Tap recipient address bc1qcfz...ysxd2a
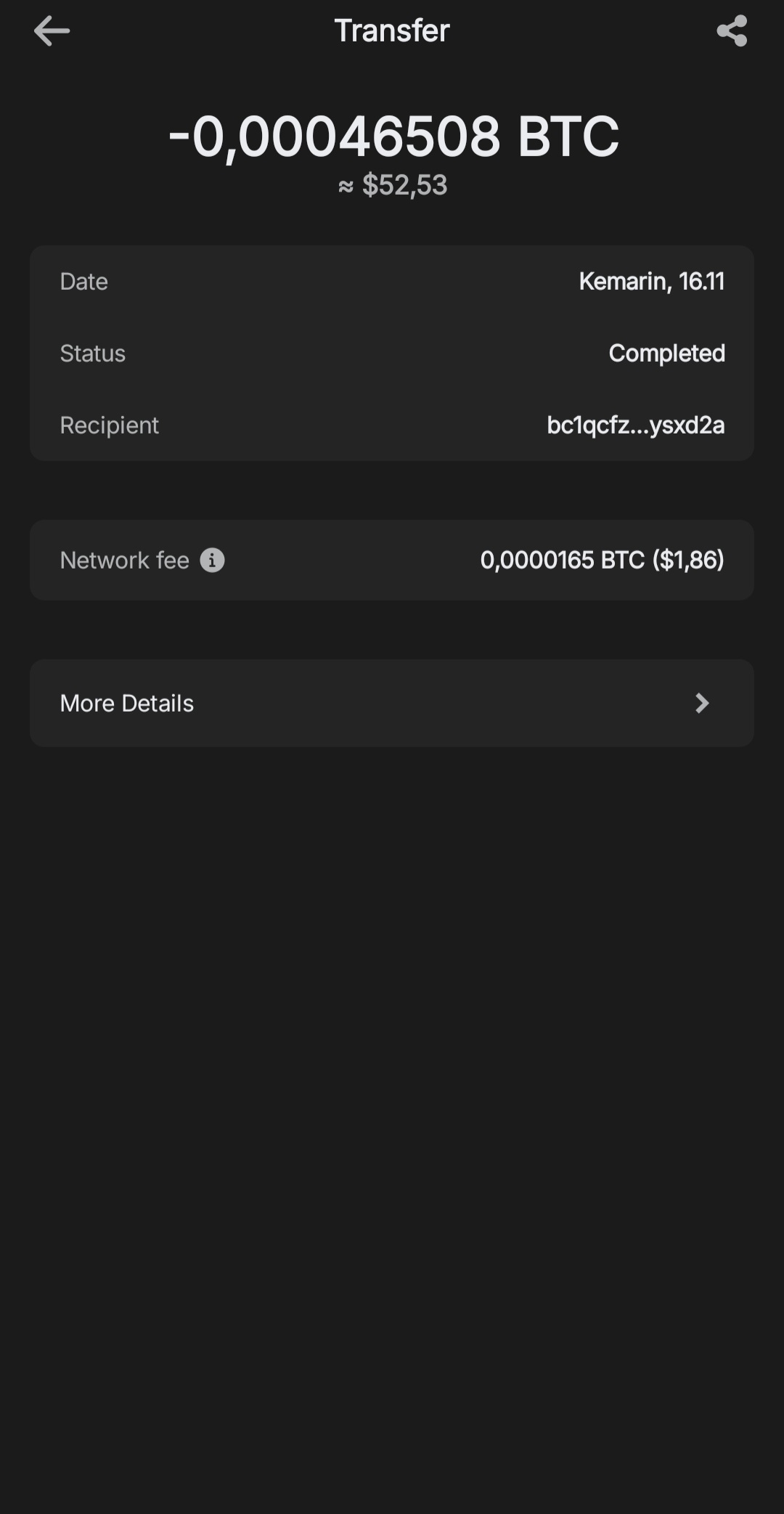Image resolution: width=784 pixels, height=1514 pixels. (x=635, y=426)
